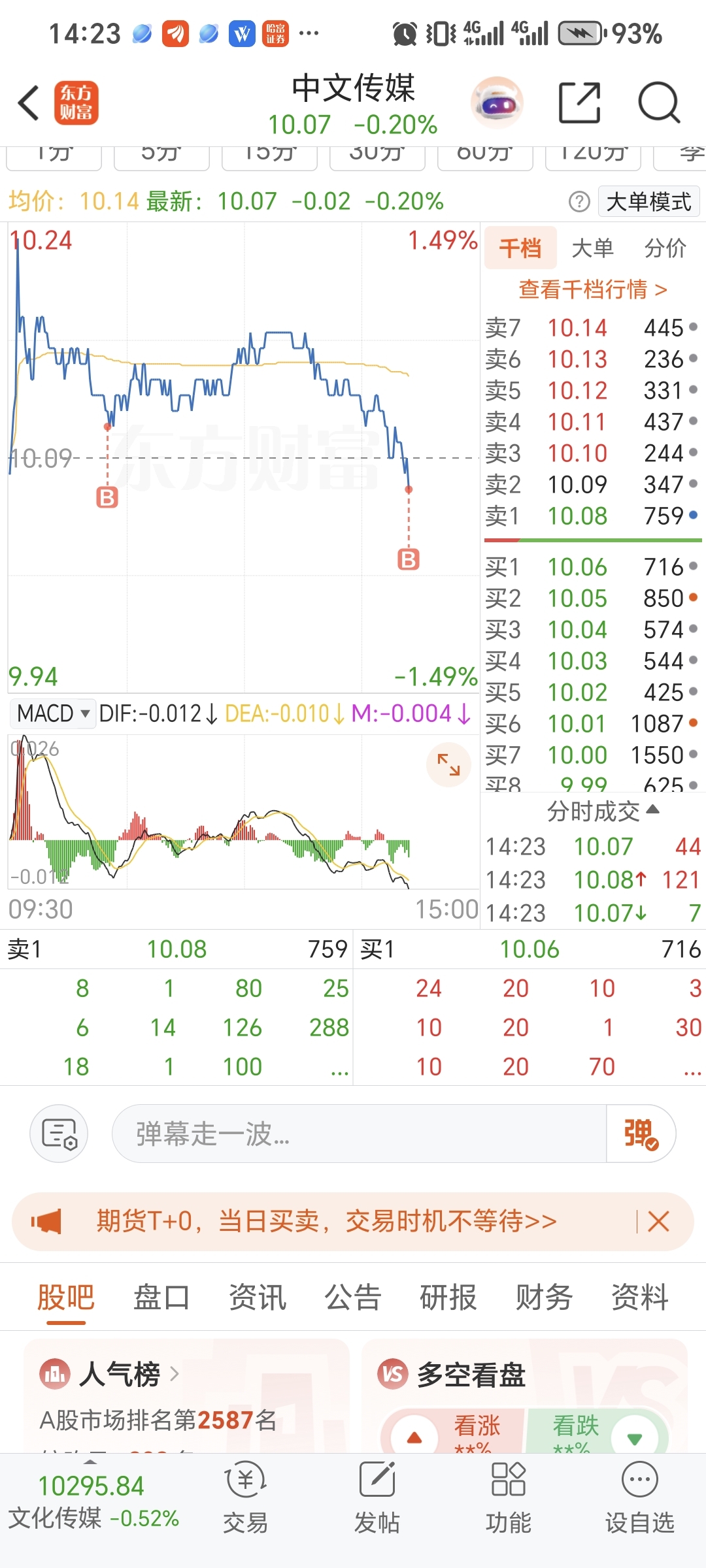706x1568 pixels.
Task: Toggle the 弹 bullet comments button
Action: 641,1134
